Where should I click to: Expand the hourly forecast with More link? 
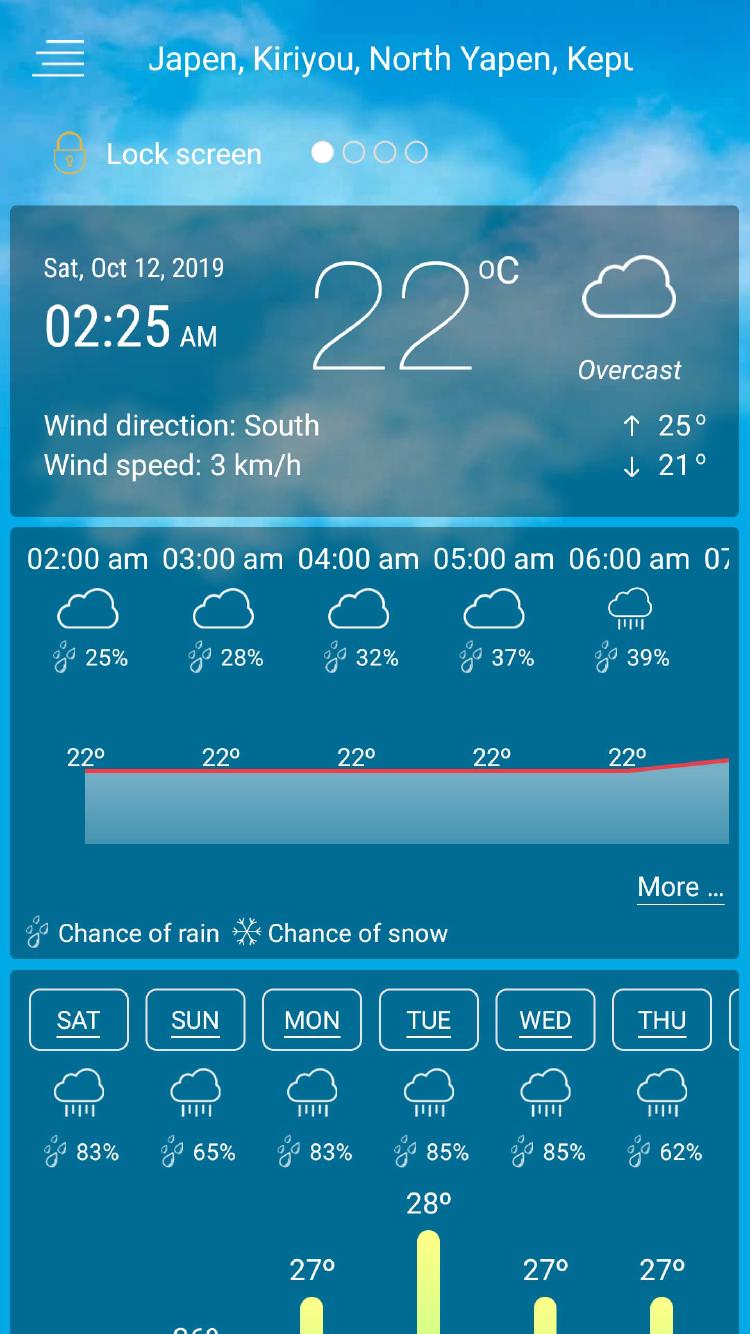click(x=679, y=887)
